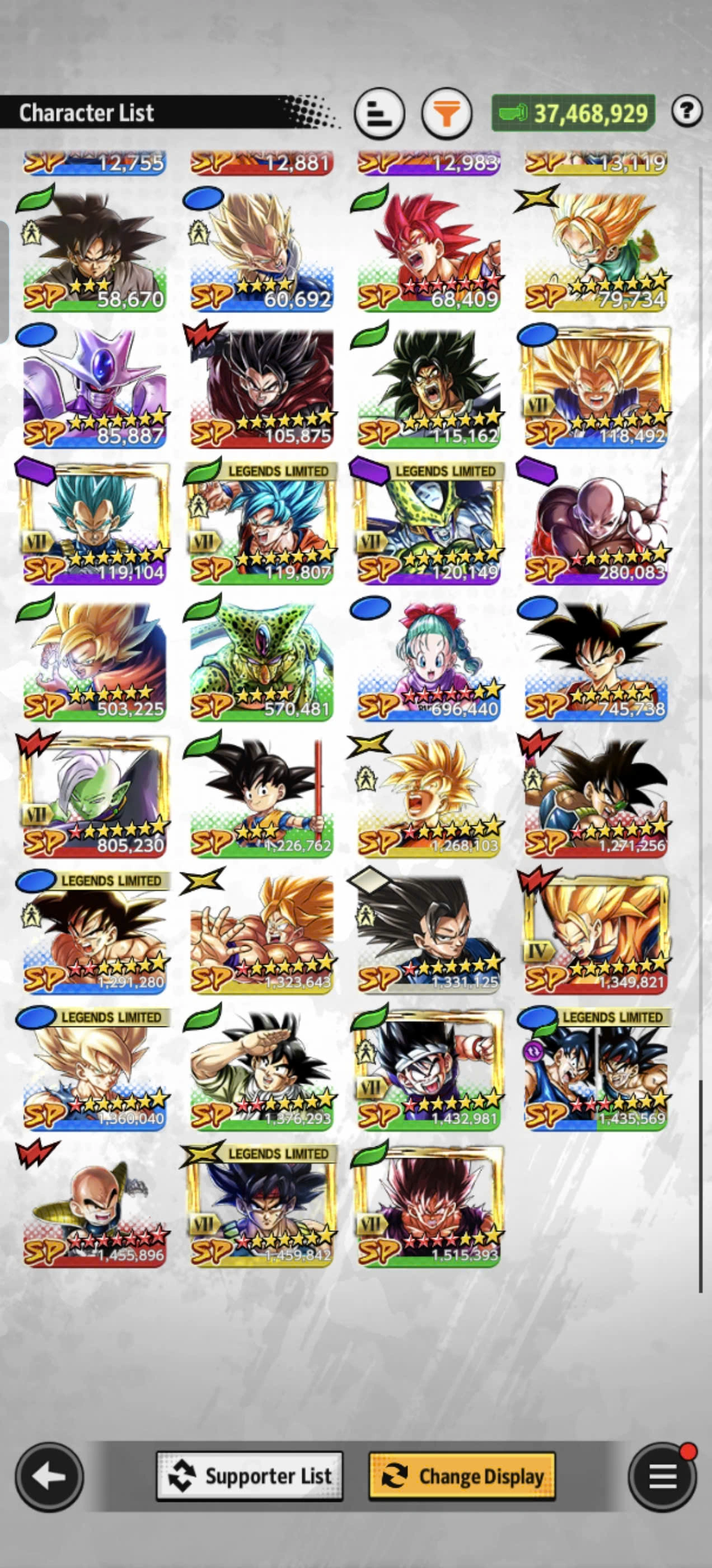Open the help question mark

pos(686,111)
